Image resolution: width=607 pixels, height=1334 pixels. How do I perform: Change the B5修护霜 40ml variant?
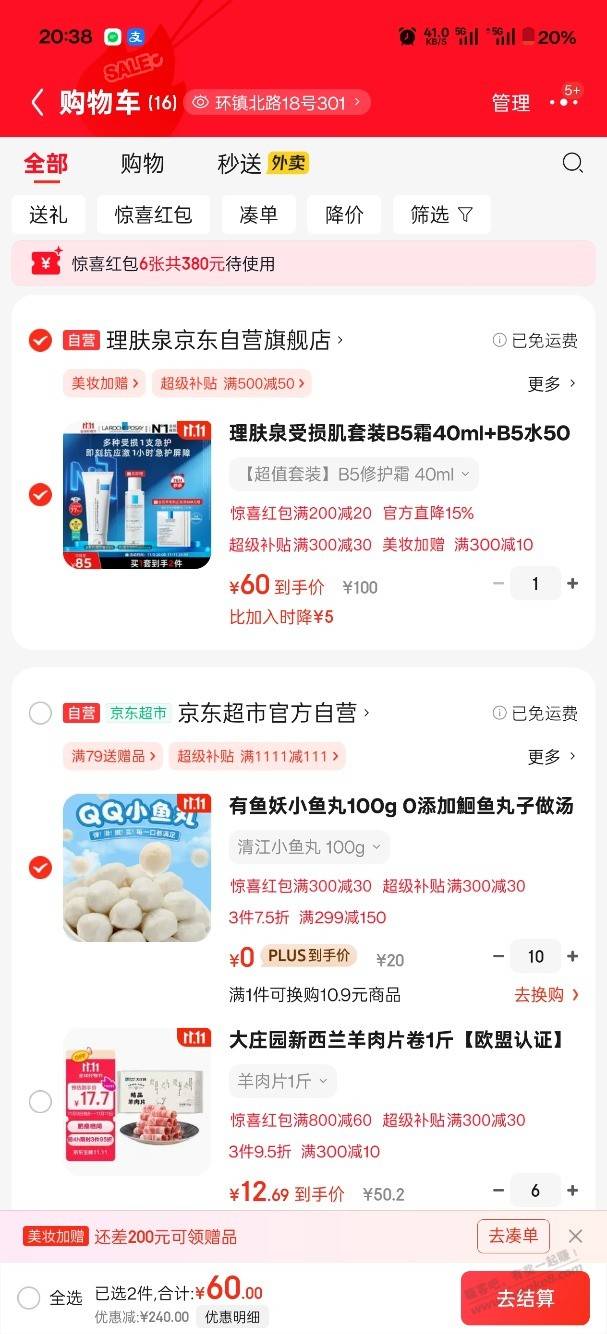pyautogui.click(x=354, y=474)
